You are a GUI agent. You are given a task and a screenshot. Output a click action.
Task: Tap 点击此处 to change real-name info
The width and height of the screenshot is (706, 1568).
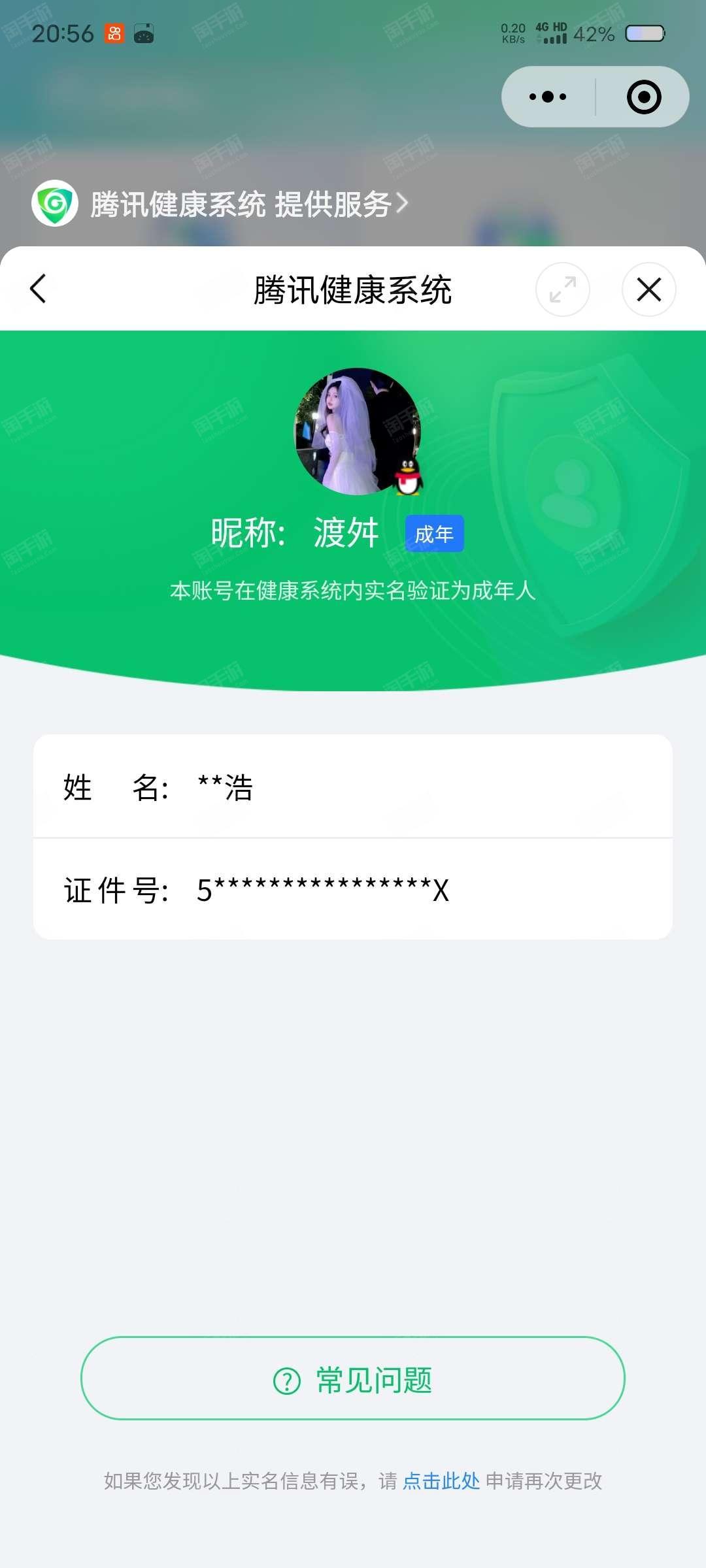(441, 1481)
